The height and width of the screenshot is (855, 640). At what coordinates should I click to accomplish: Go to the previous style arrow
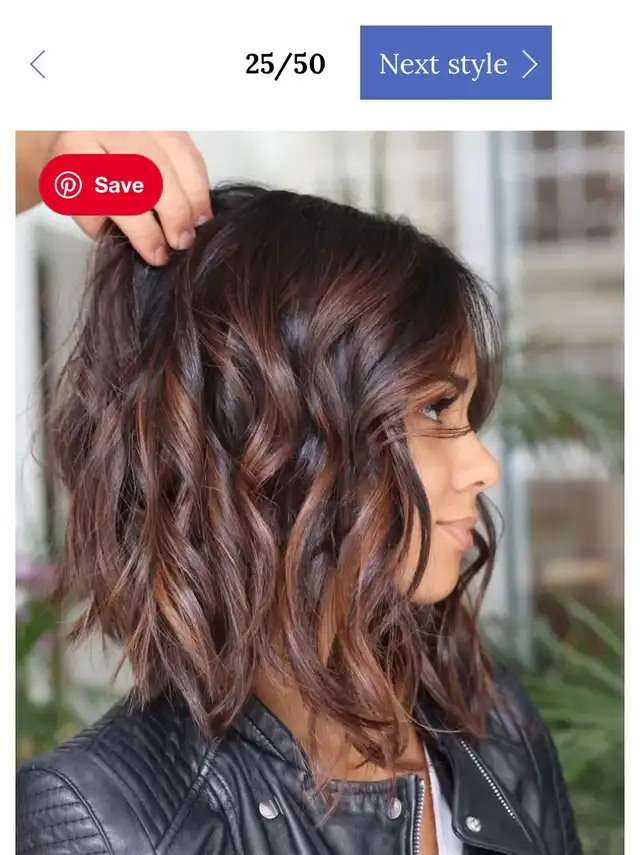38,64
